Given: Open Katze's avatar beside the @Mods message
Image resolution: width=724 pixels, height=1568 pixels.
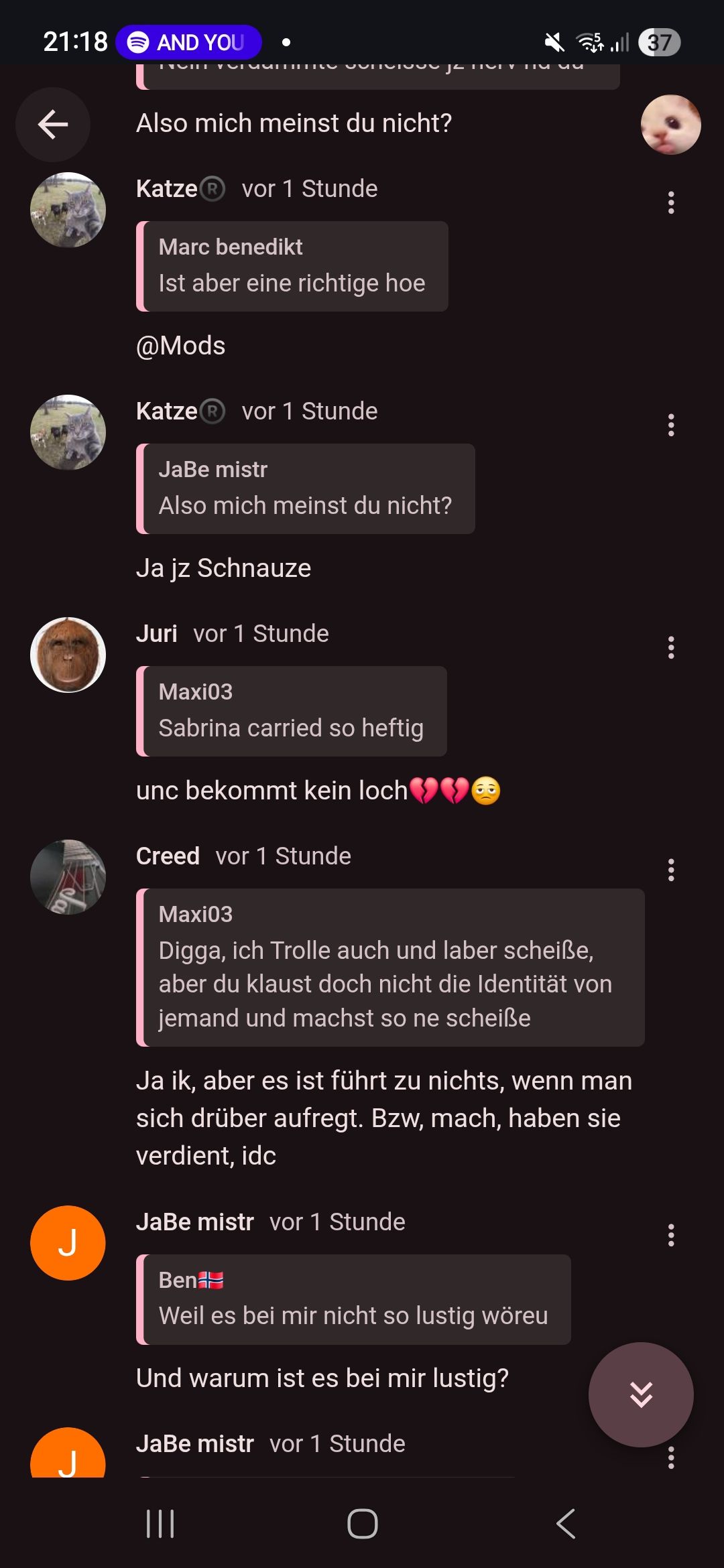Looking at the screenshot, I should coord(68,210).
